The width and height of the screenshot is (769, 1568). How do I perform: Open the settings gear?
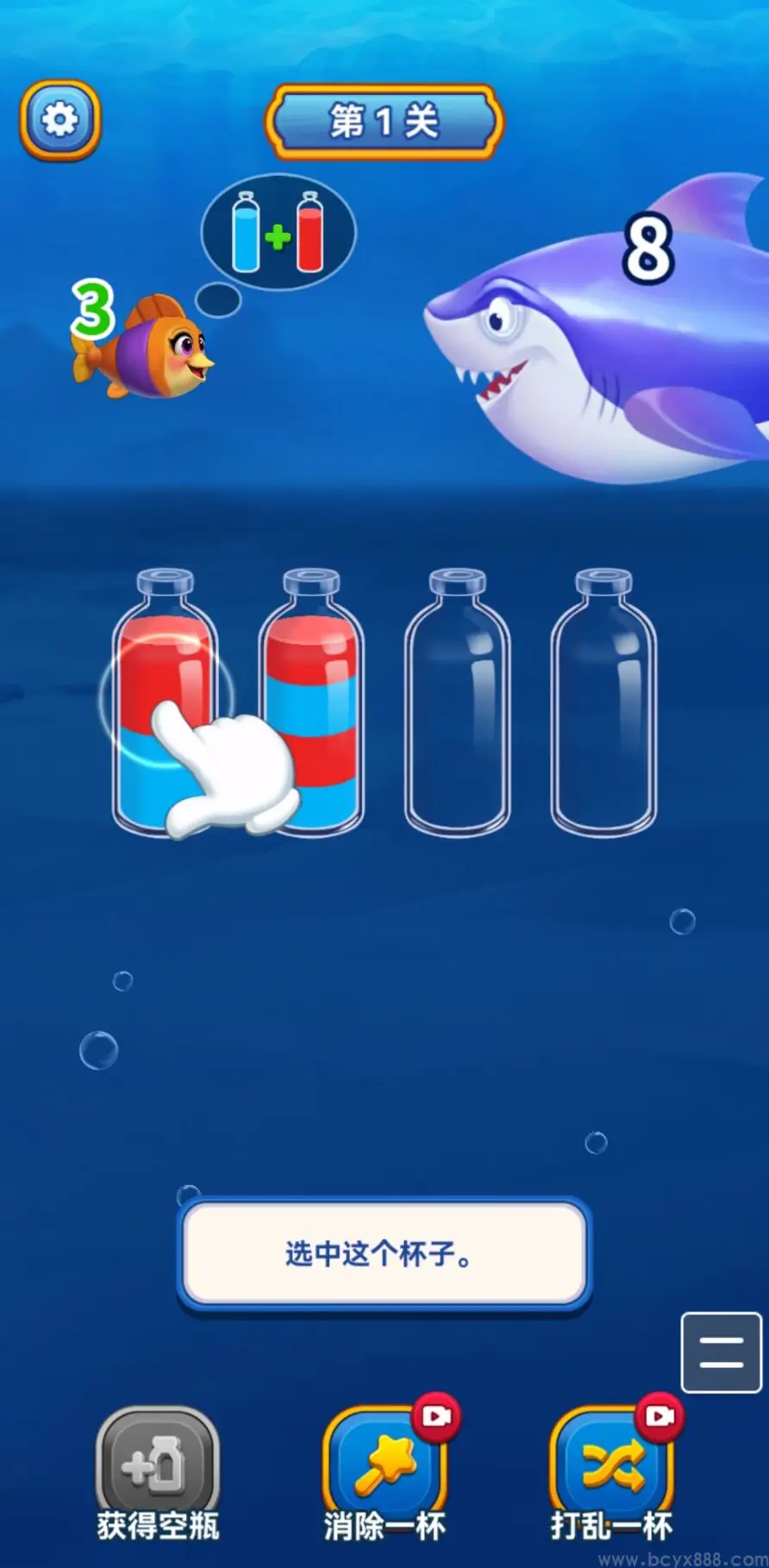(59, 119)
